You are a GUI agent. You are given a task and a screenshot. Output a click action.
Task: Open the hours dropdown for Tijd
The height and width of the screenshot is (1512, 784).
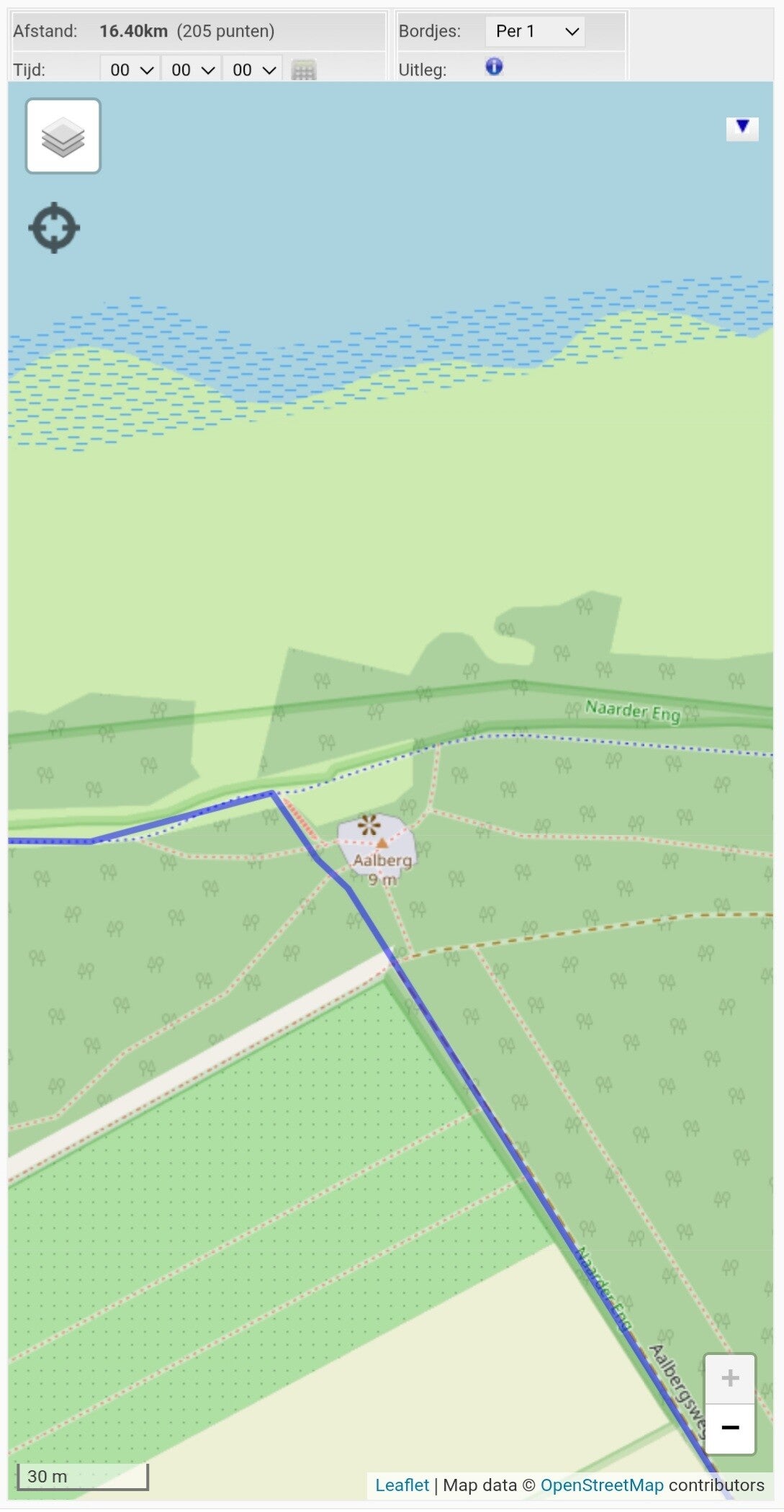(x=130, y=70)
